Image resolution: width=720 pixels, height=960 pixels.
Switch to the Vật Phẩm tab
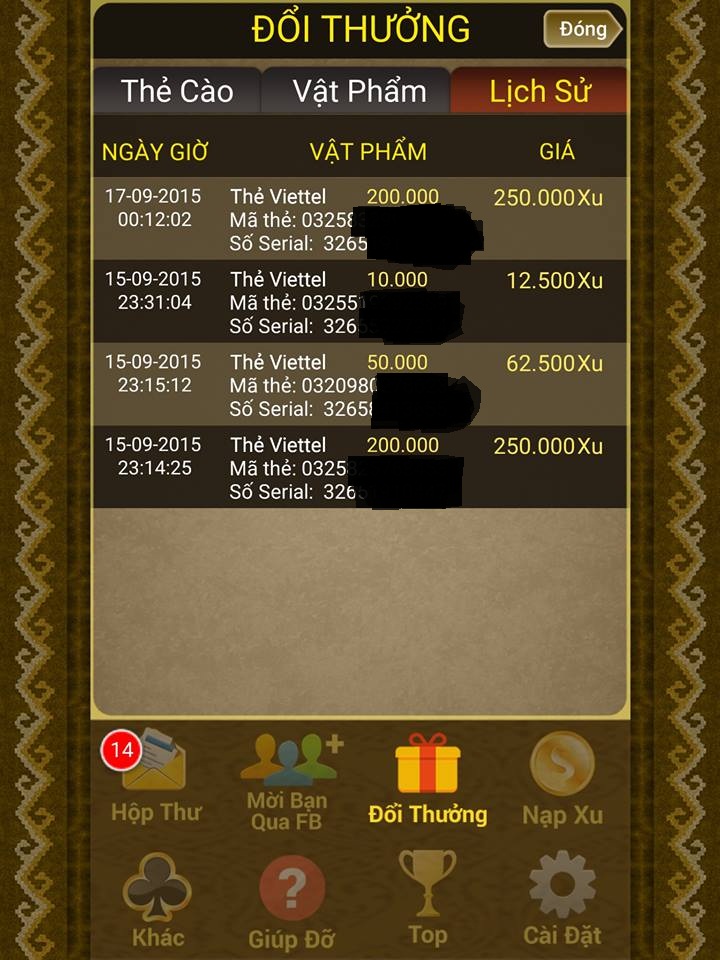(x=359, y=91)
